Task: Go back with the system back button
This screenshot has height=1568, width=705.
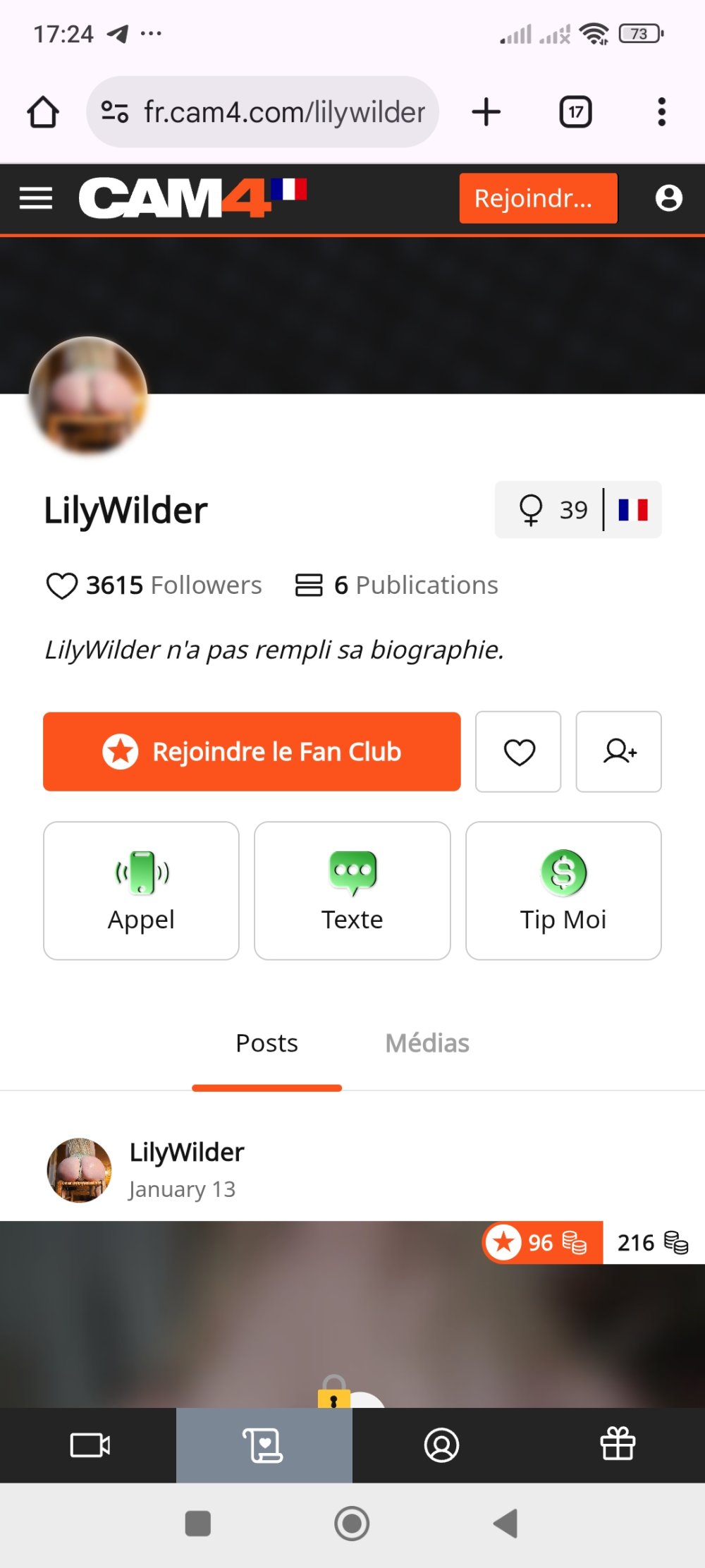Action: [505, 1523]
